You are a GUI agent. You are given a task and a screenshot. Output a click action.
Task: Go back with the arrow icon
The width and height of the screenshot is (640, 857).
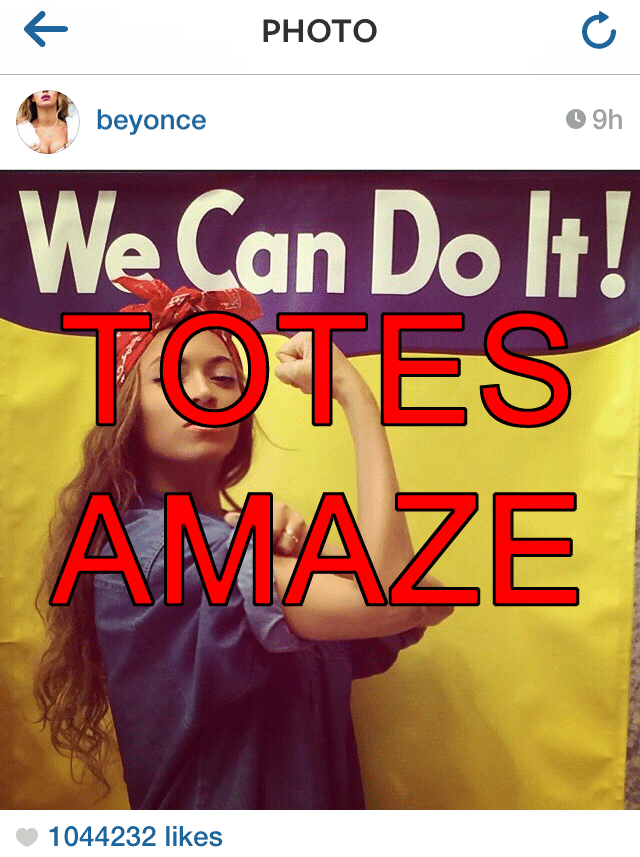[x=46, y=31]
